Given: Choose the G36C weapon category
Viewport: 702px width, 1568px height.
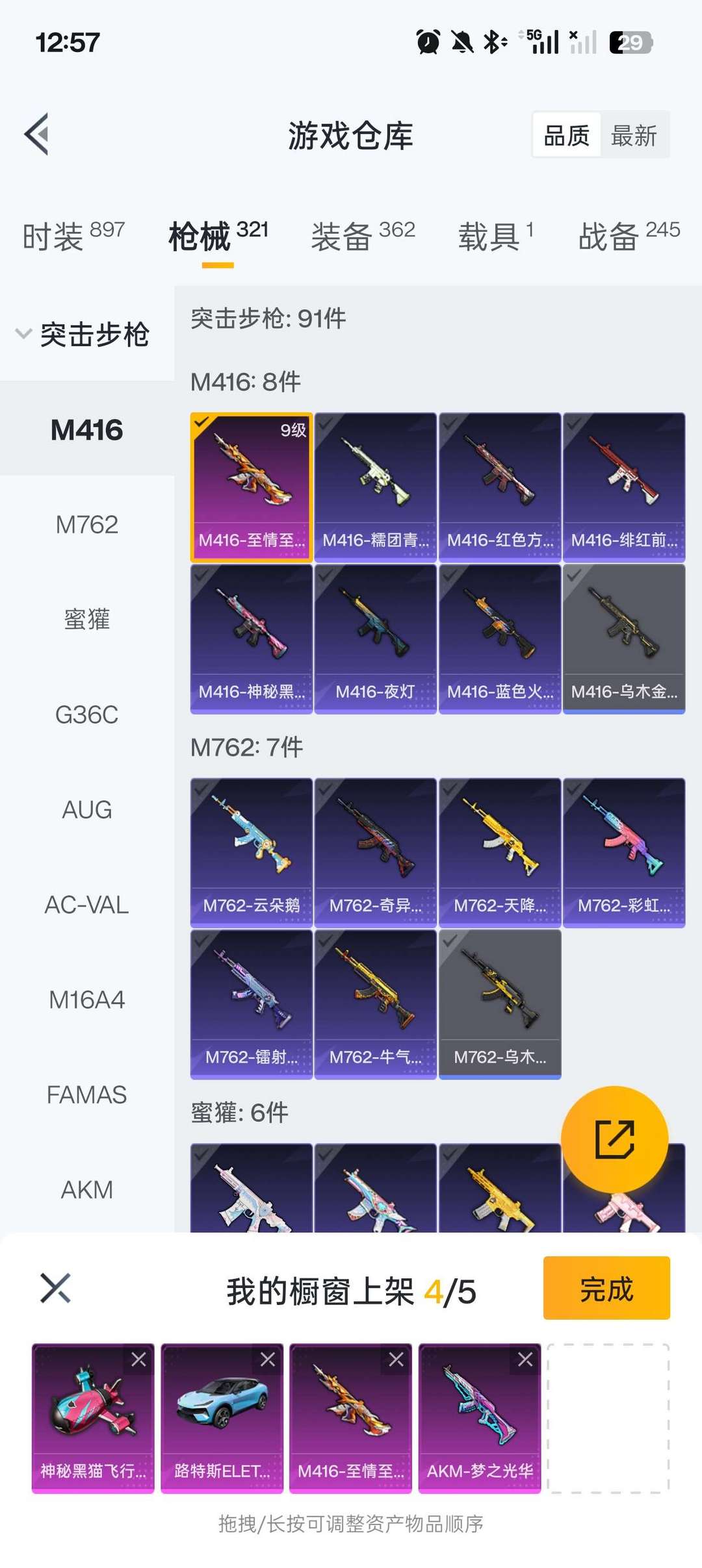Looking at the screenshot, I should pos(86,714).
